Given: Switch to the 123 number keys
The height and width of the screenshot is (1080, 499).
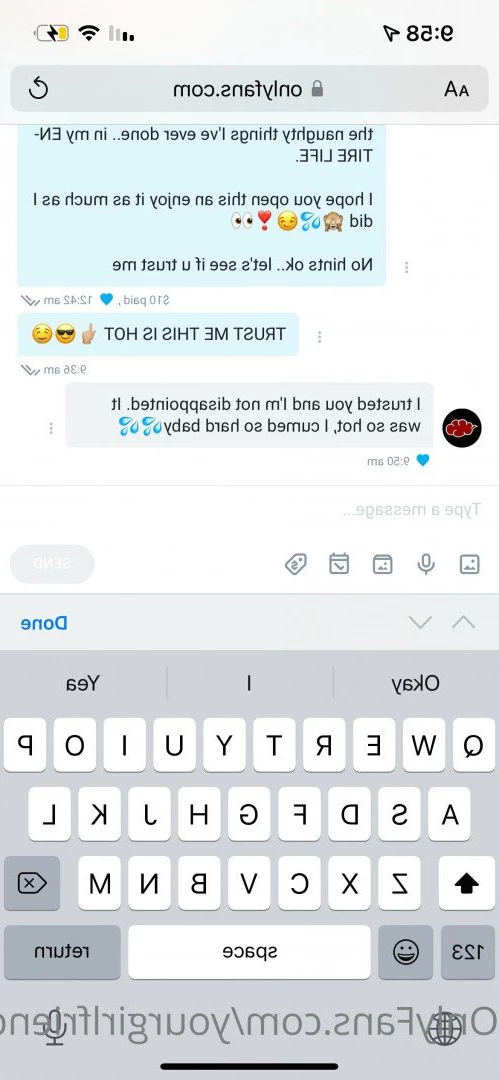Looking at the screenshot, I should [467, 952].
